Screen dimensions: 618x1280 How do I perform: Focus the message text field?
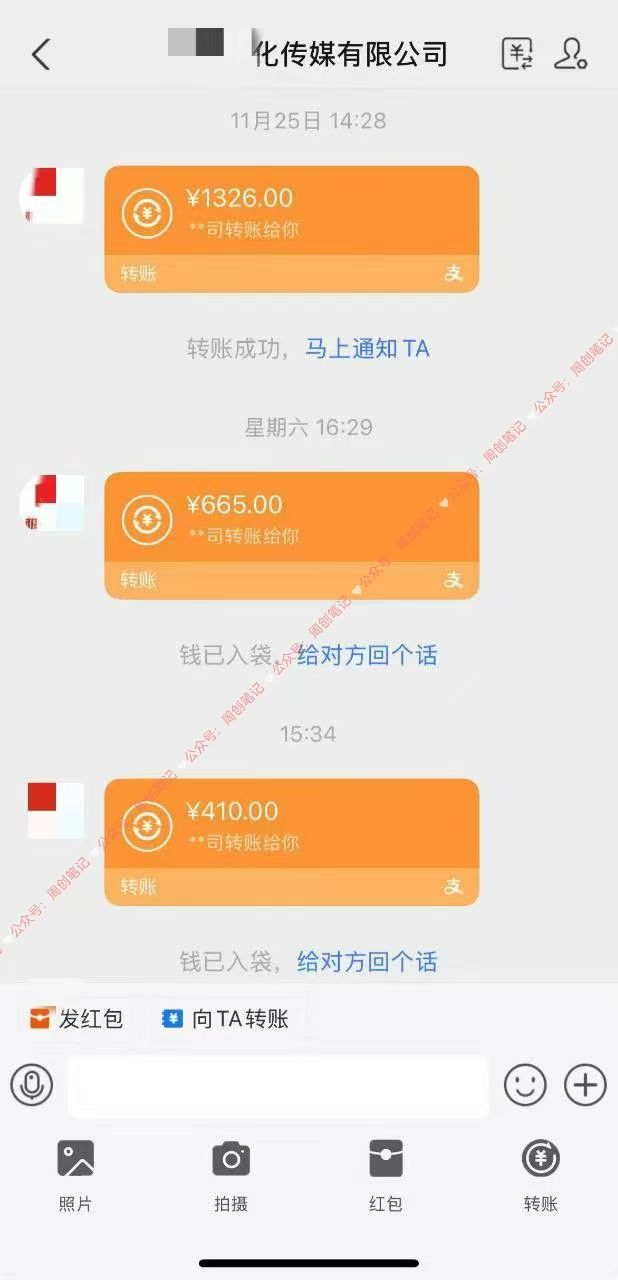[278, 1086]
